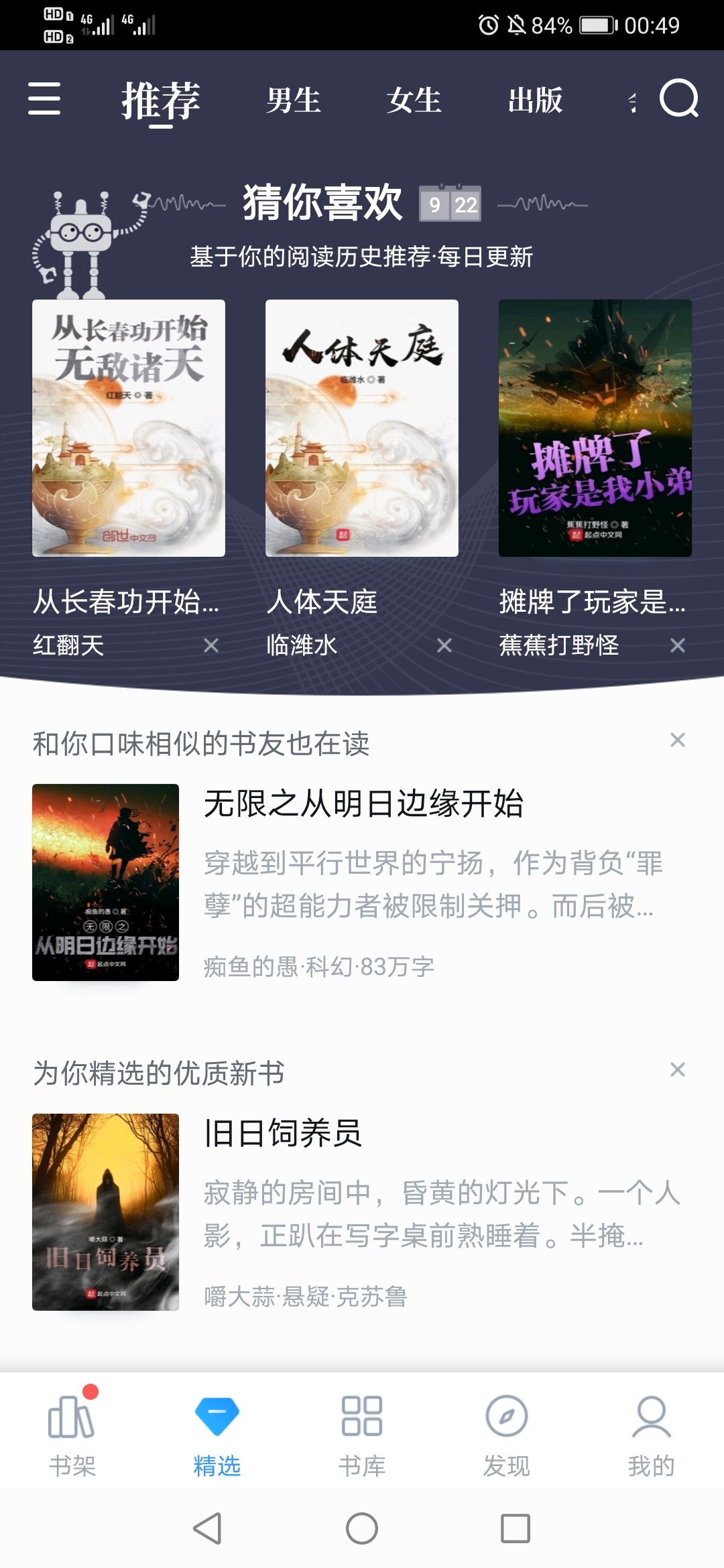724x1568 pixels.
Task: Dismiss the 蕉蕉打野怪 book recommendation
Action: (678, 645)
